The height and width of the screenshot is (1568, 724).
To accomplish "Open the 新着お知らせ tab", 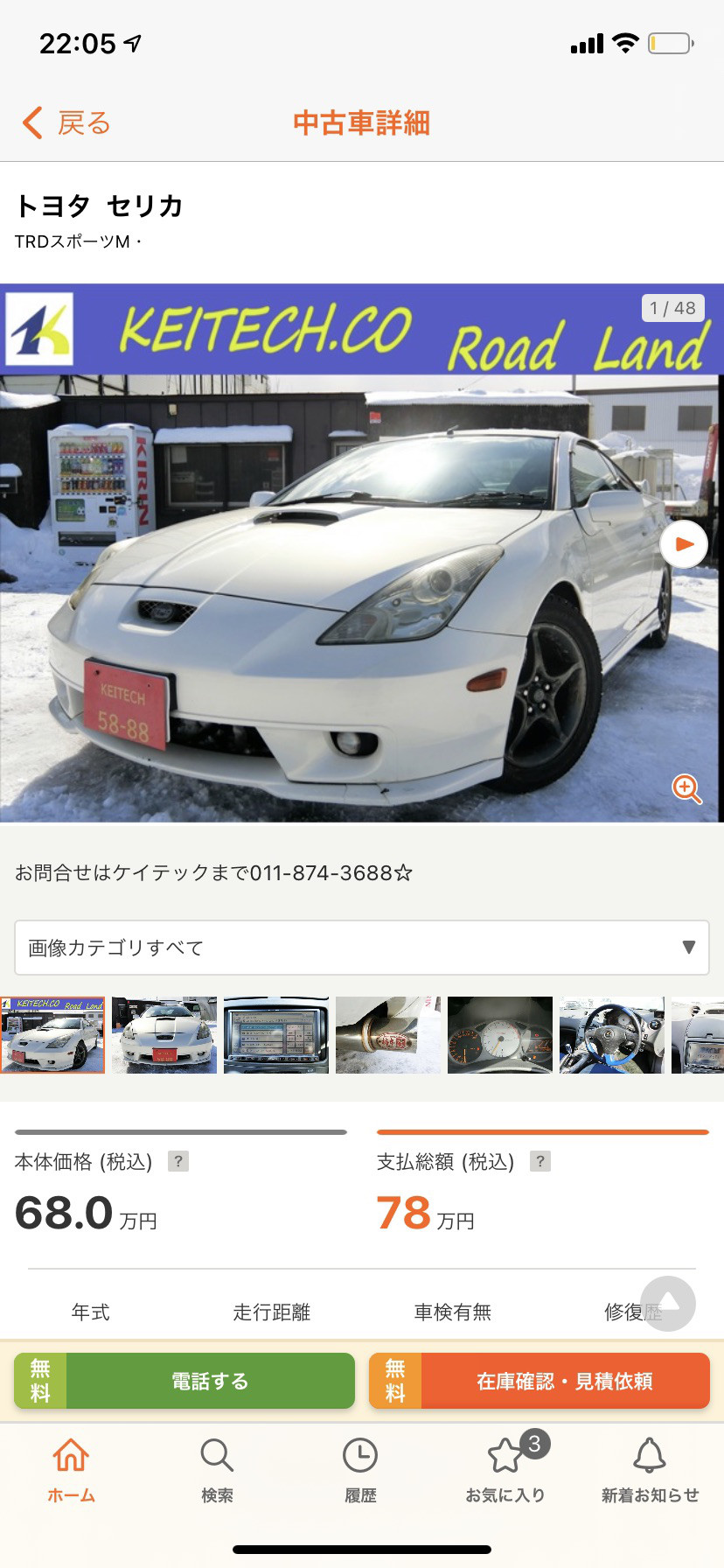I will [x=650, y=1470].
